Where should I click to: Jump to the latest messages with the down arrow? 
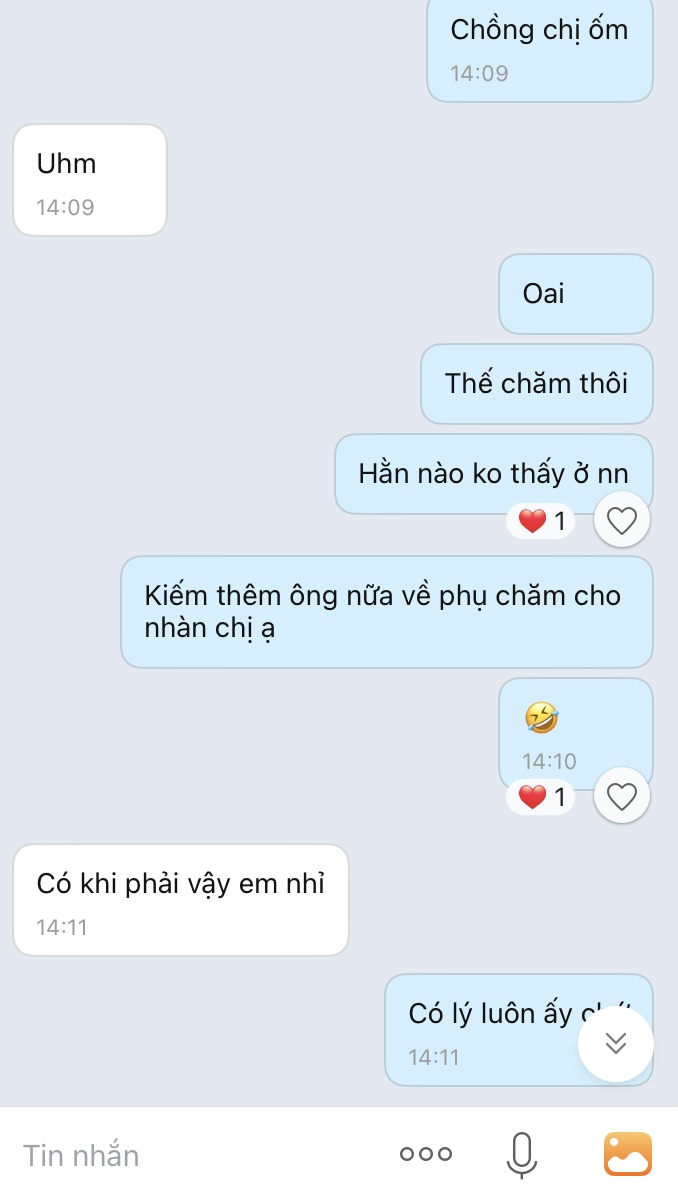coord(616,1043)
